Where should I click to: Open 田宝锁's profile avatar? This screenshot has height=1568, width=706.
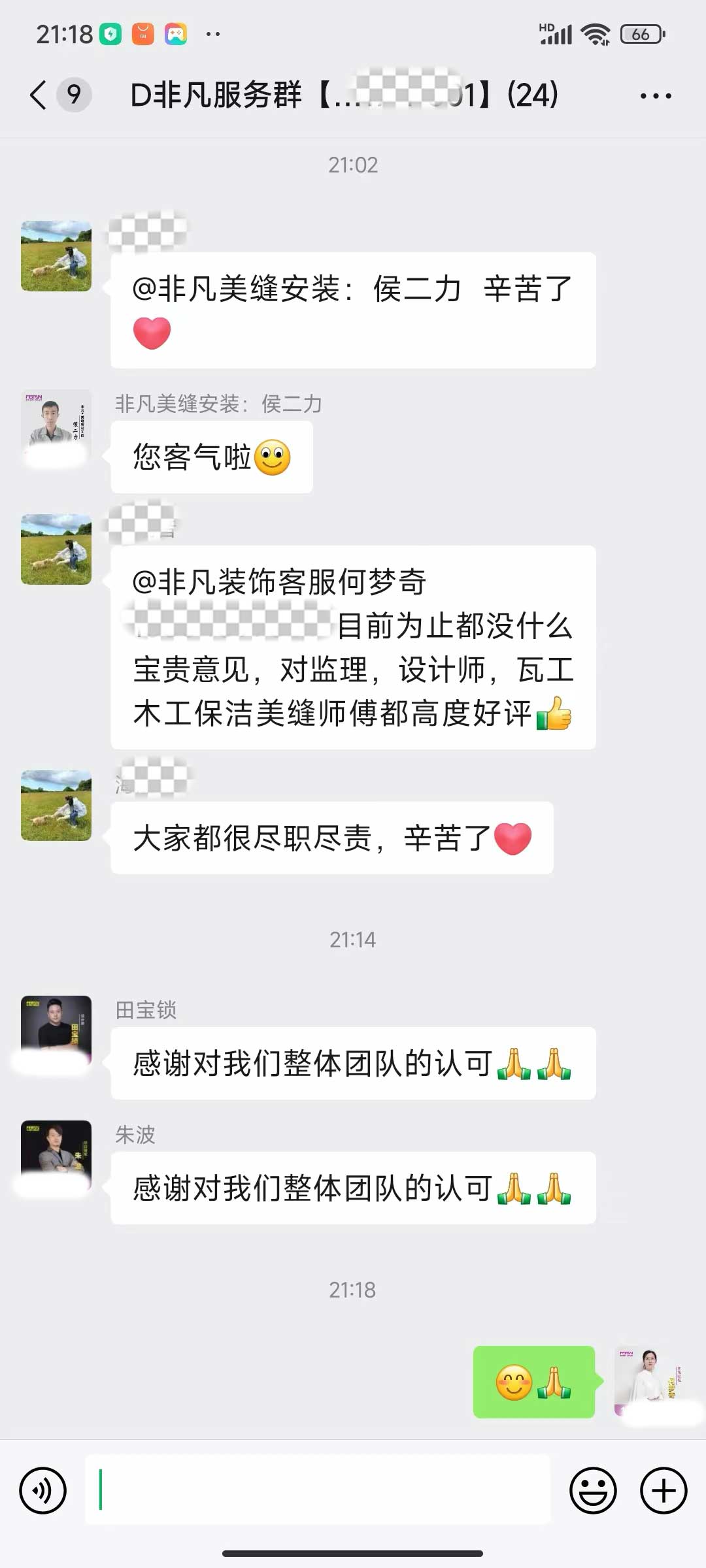point(56,1030)
